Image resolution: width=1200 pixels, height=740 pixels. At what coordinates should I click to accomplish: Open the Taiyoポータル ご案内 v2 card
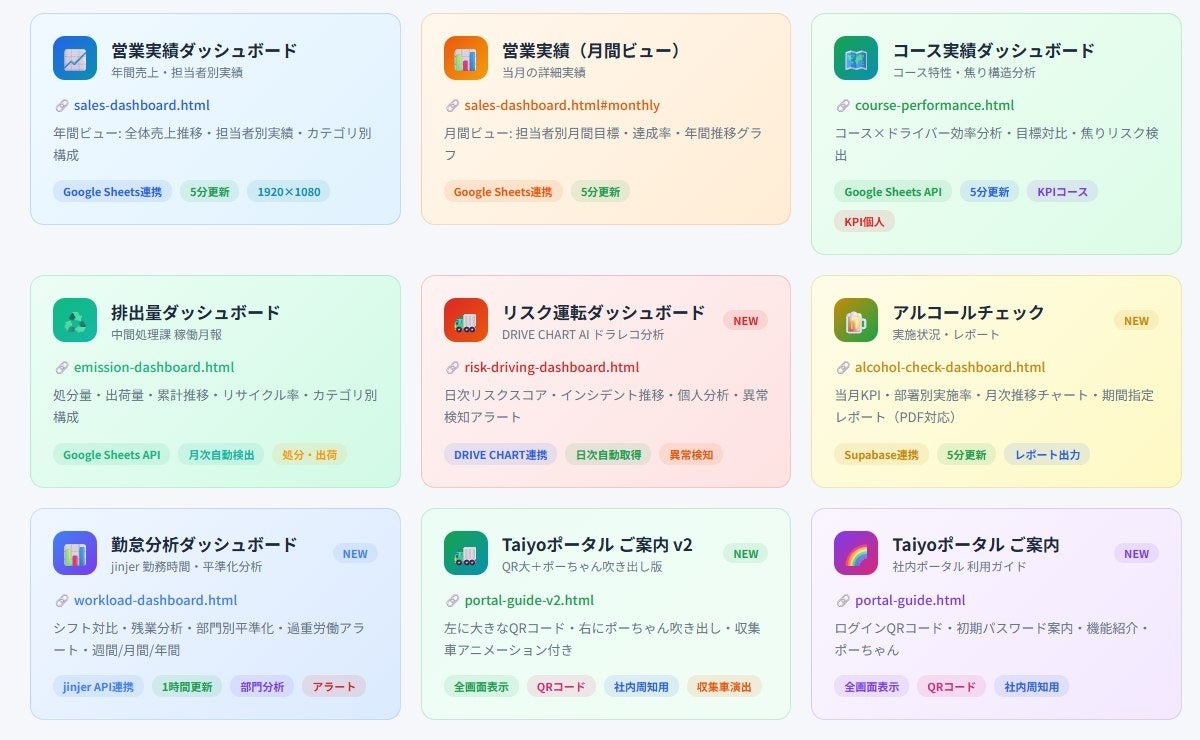coord(606,614)
